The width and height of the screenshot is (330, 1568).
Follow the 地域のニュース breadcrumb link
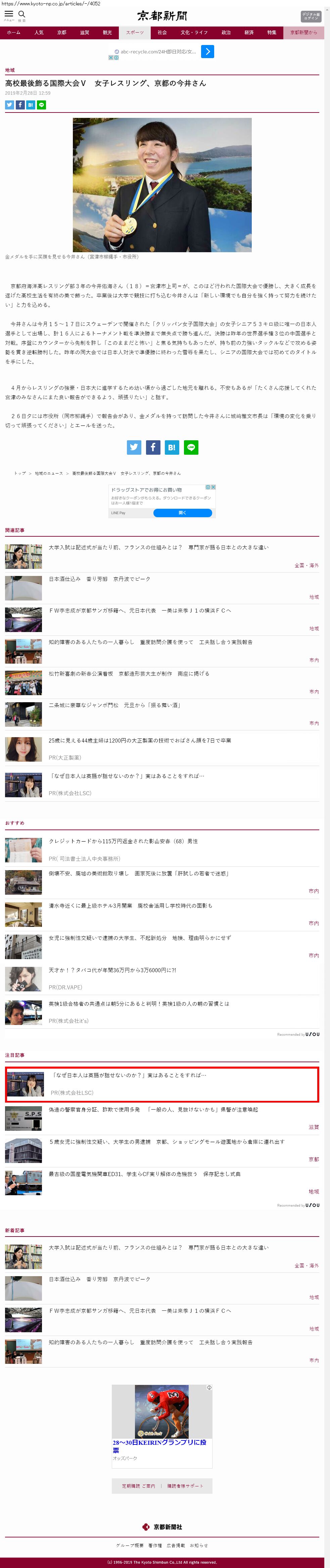pyautogui.click(x=49, y=473)
